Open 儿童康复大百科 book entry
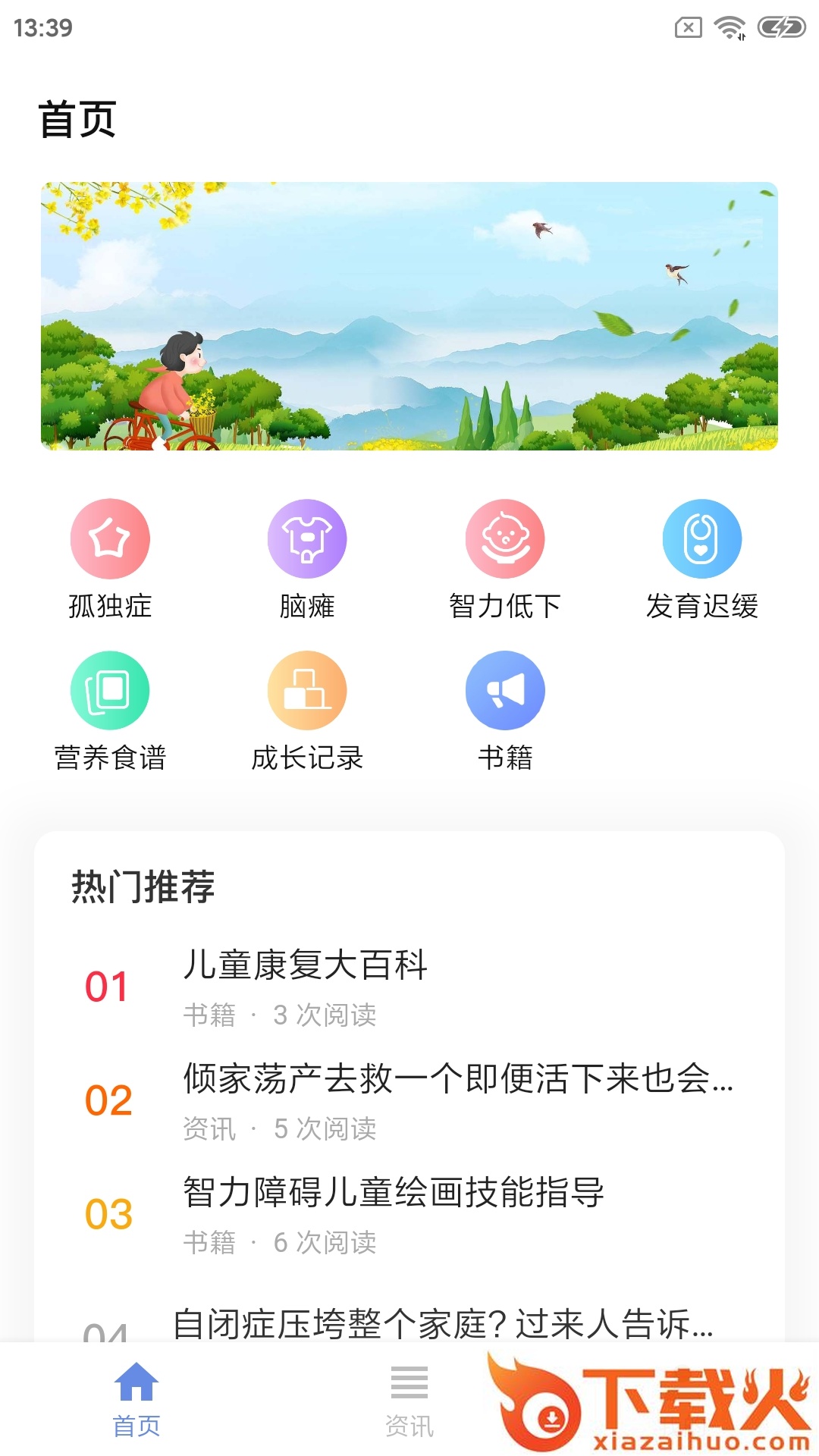This screenshot has height=1456, width=819. point(305,965)
